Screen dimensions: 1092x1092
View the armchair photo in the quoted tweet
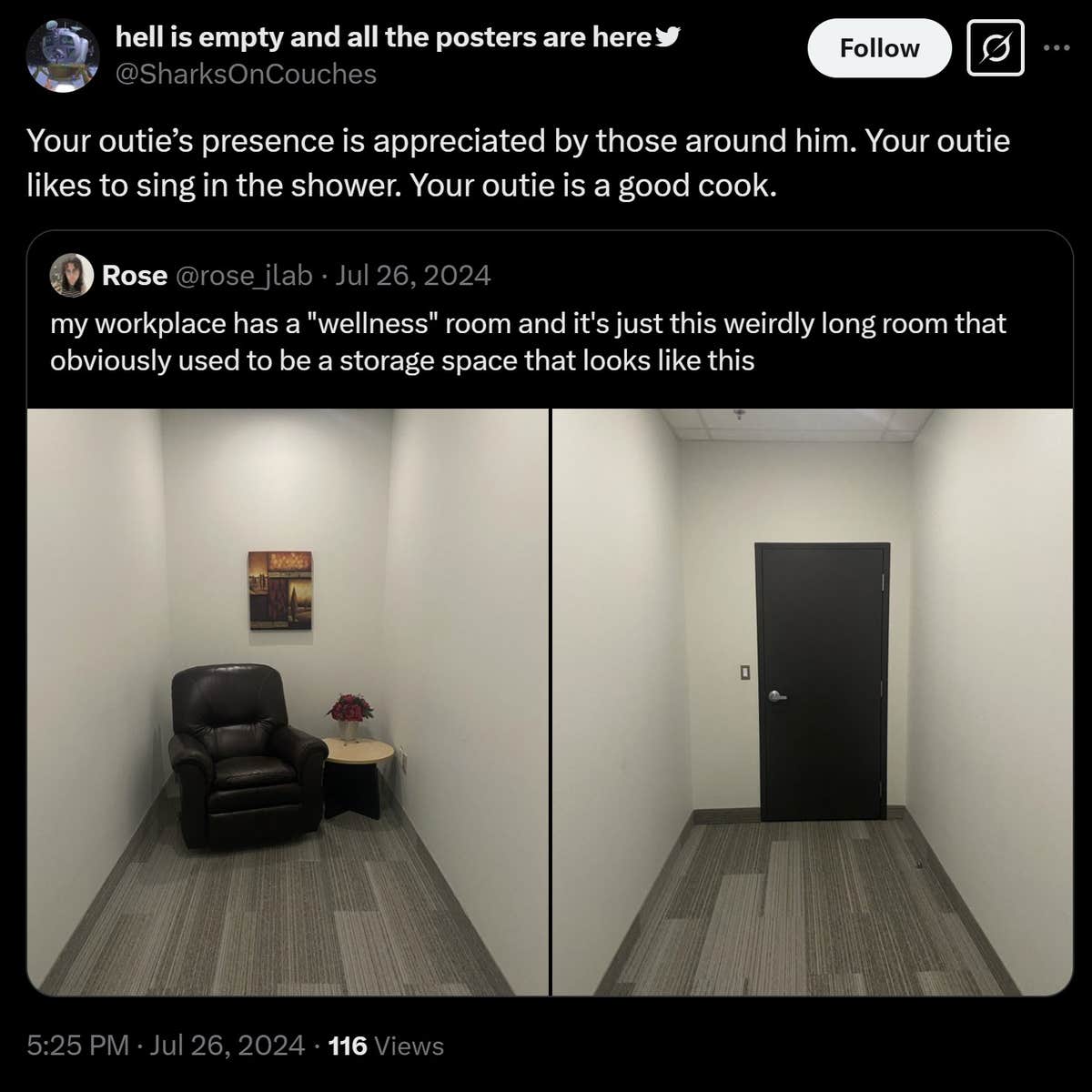(x=288, y=702)
